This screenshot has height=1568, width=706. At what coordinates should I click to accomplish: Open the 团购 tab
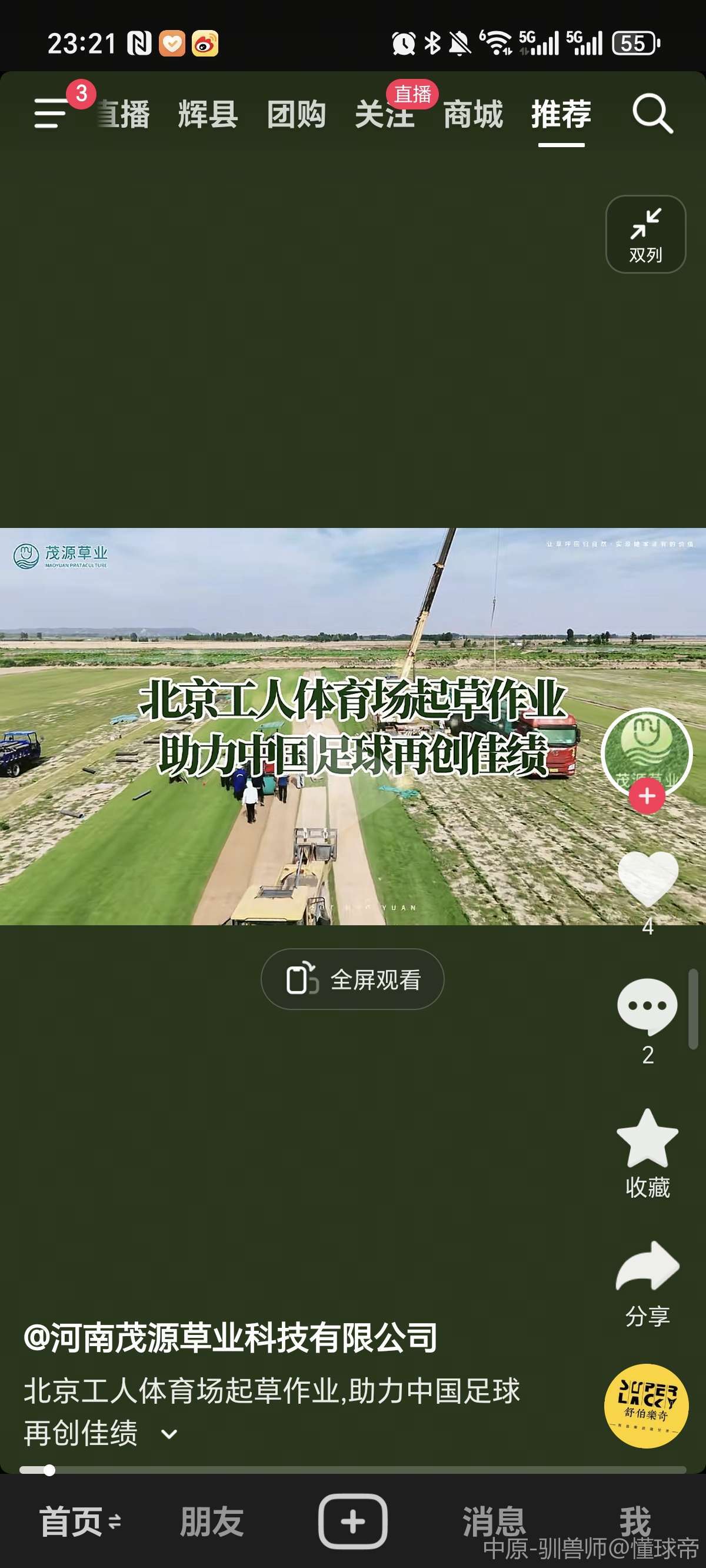coord(297,114)
